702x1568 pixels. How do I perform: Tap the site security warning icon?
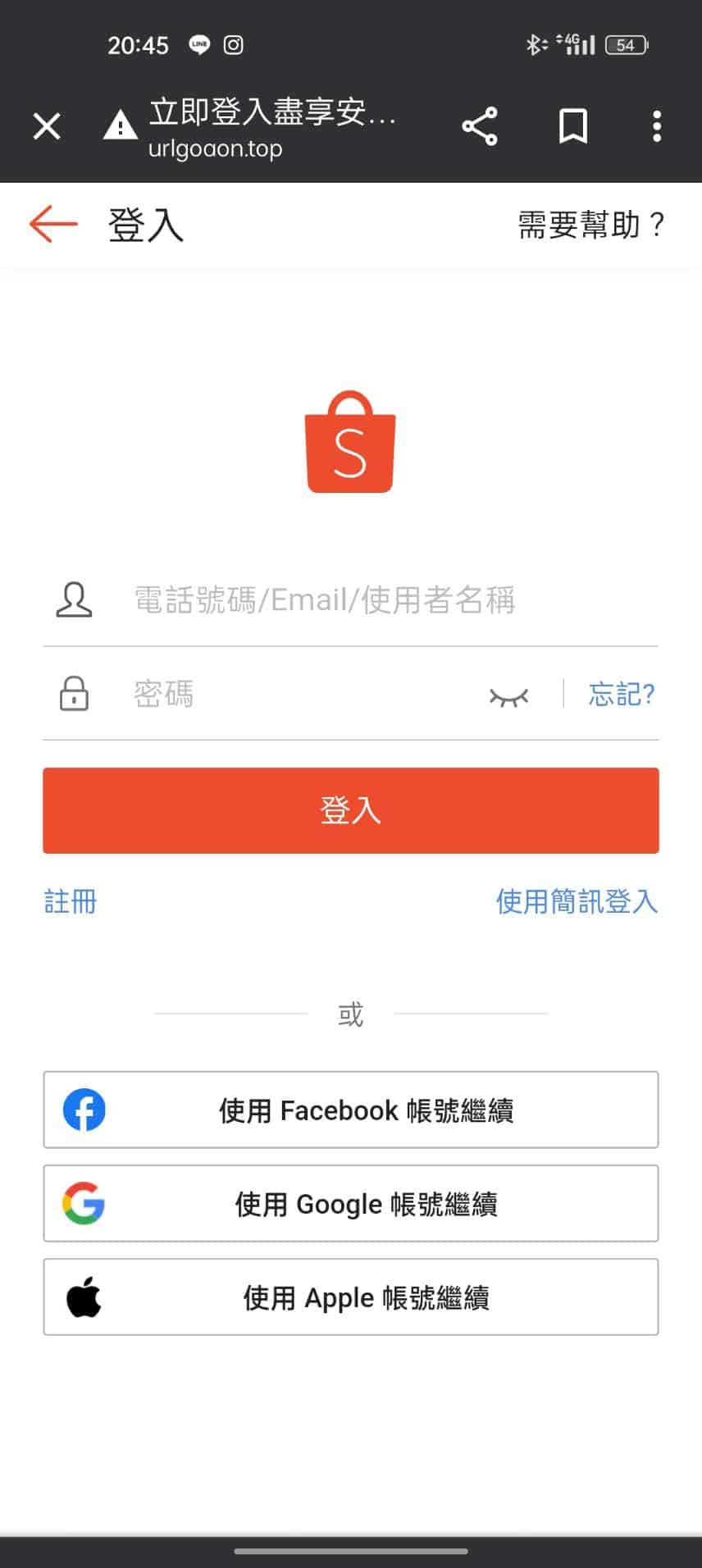tap(121, 126)
